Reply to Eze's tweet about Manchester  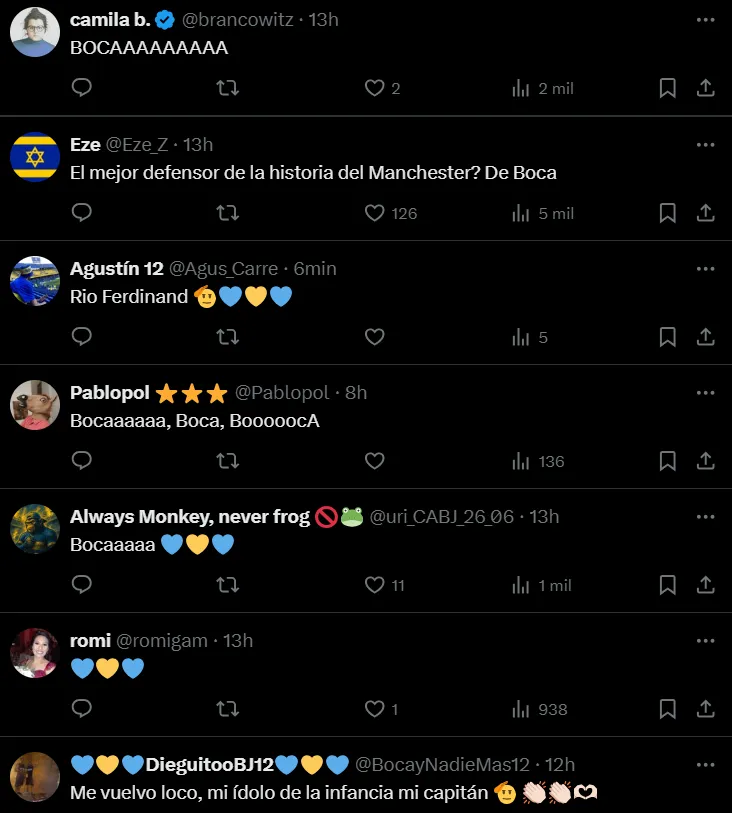(82, 213)
